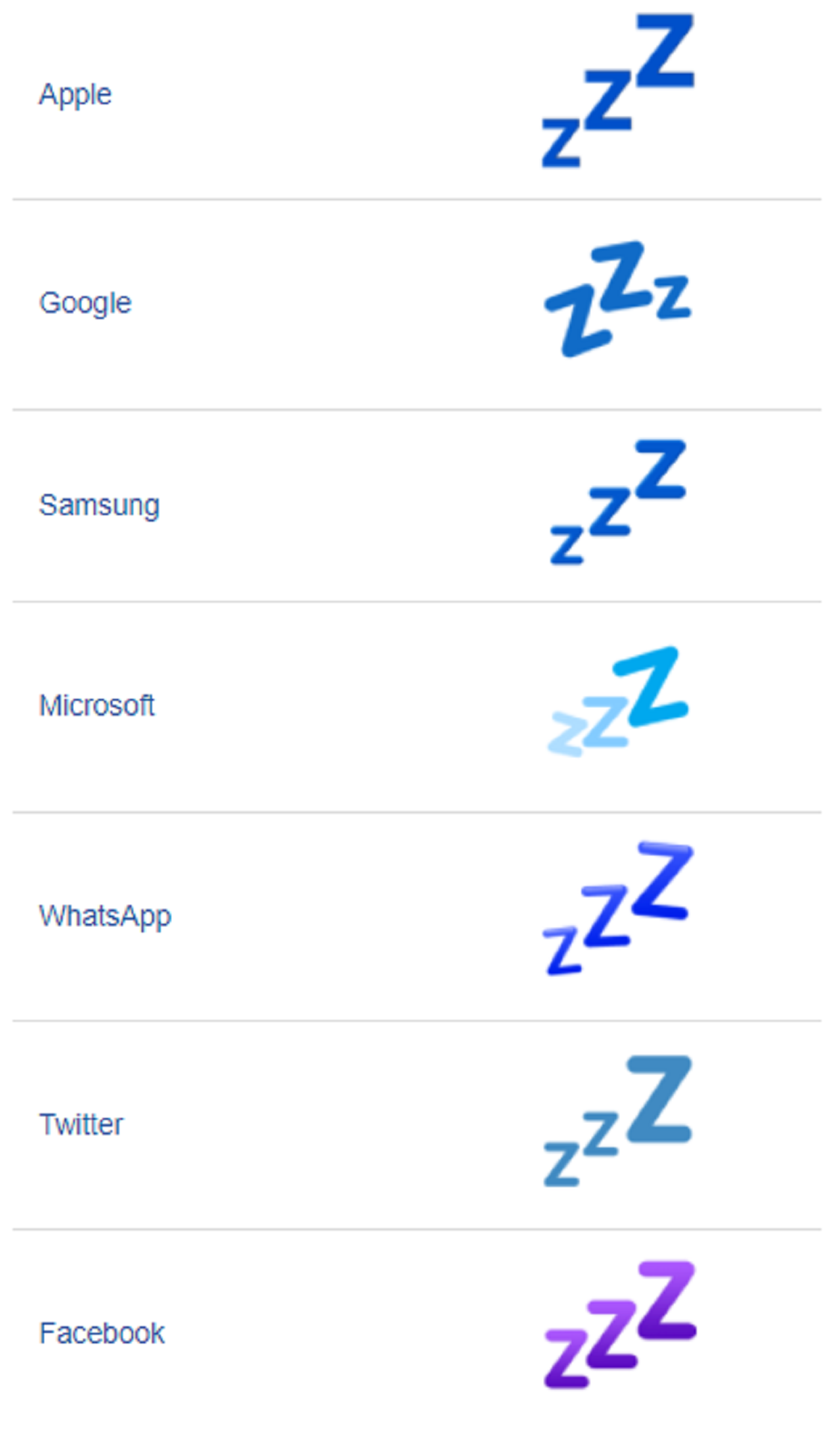The height and width of the screenshot is (1437, 840).
Task: Select the Samsung link
Action: pos(99,505)
